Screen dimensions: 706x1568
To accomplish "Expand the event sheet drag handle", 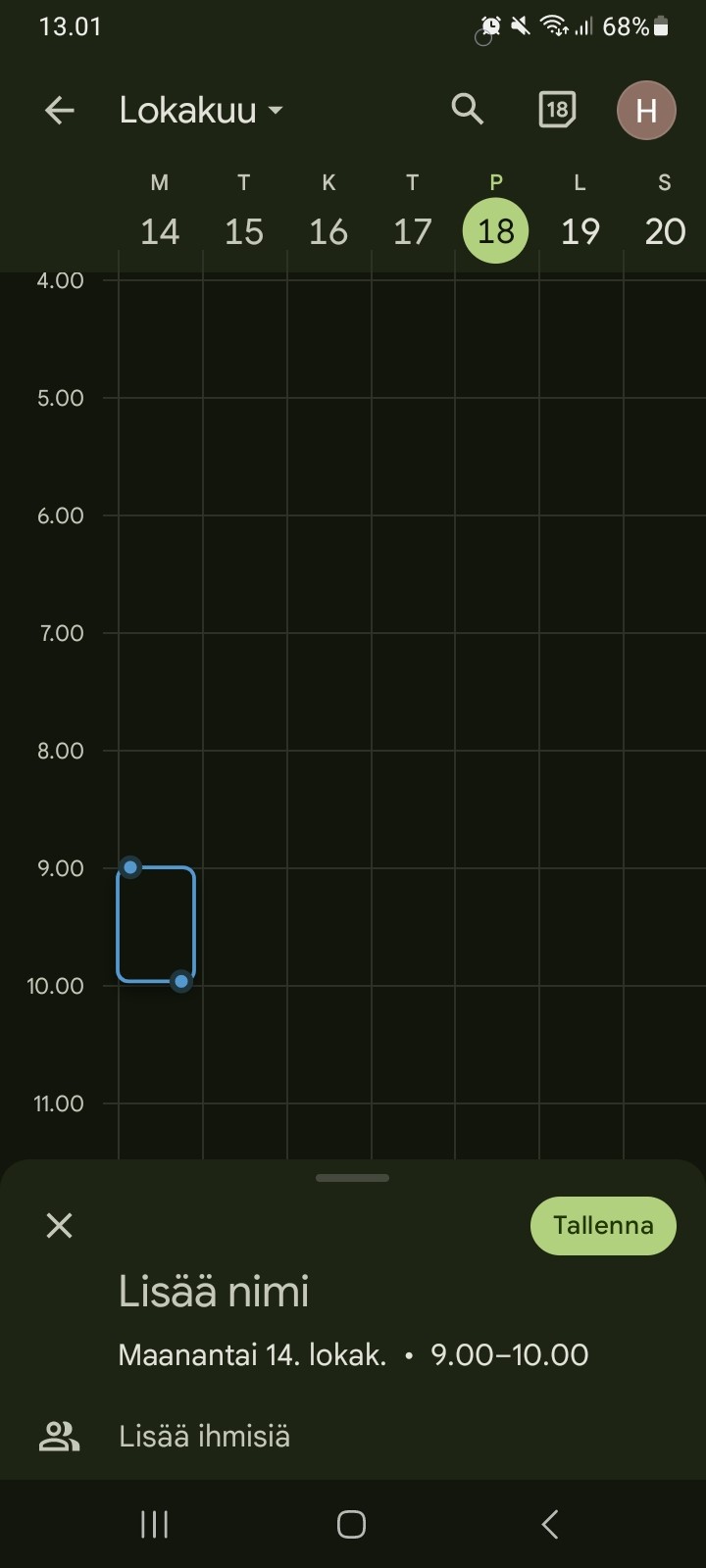I will click(352, 1178).
